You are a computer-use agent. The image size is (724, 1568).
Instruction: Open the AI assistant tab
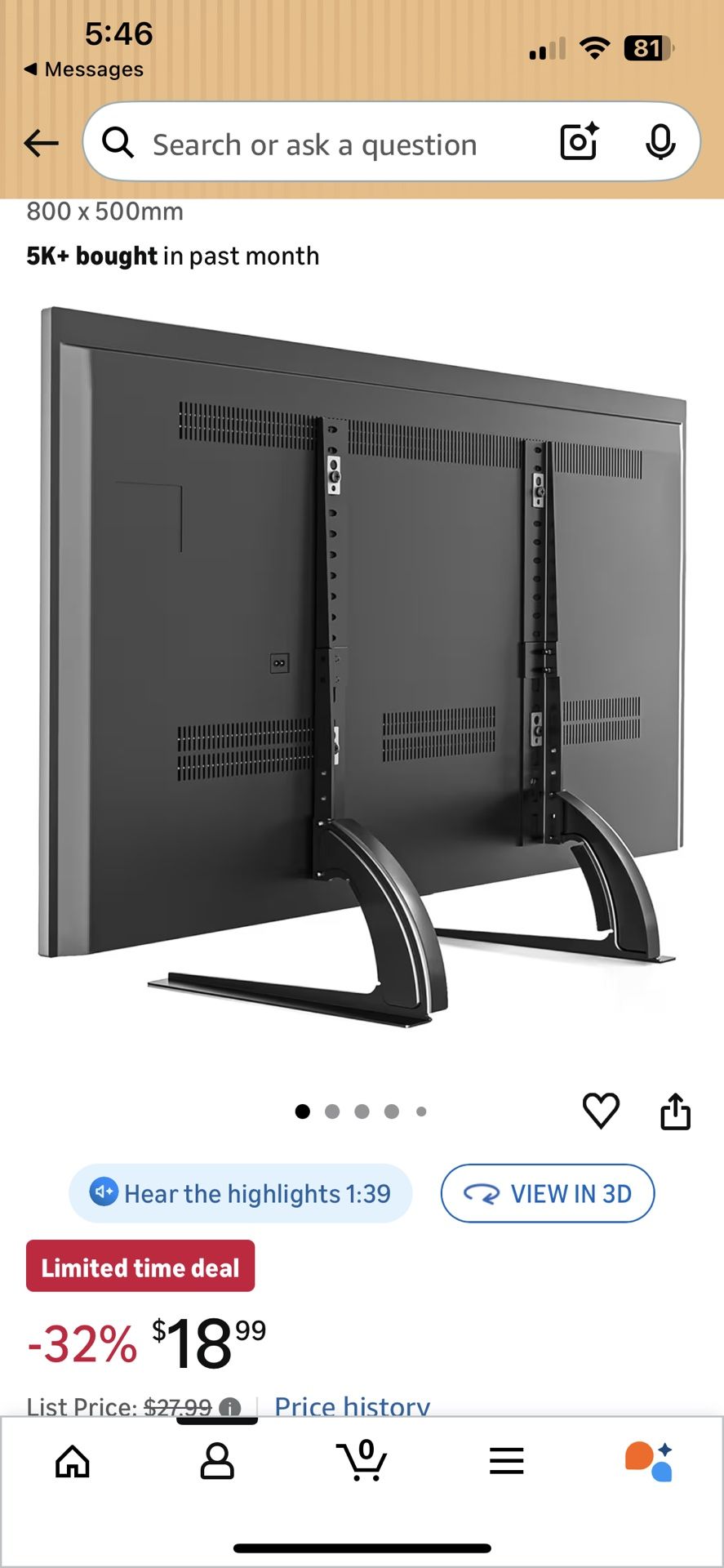click(x=650, y=1462)
